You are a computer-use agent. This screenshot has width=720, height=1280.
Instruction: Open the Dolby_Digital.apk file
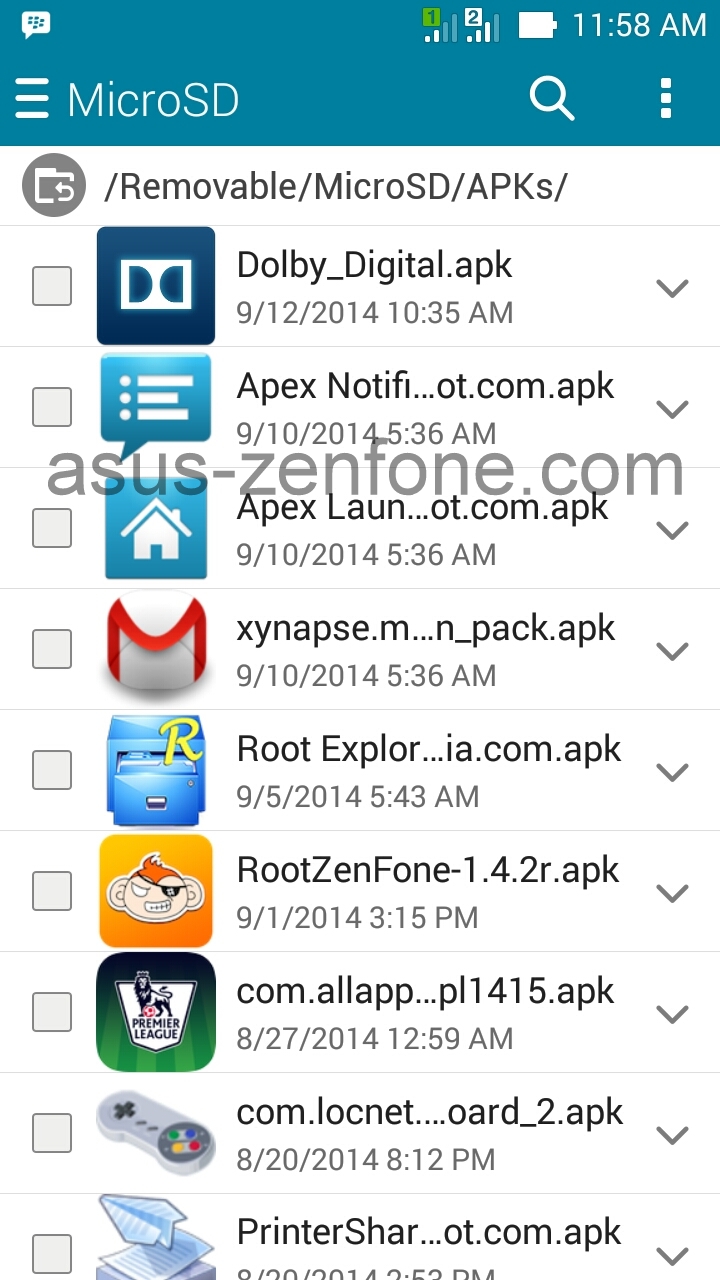tap(375, 286)
